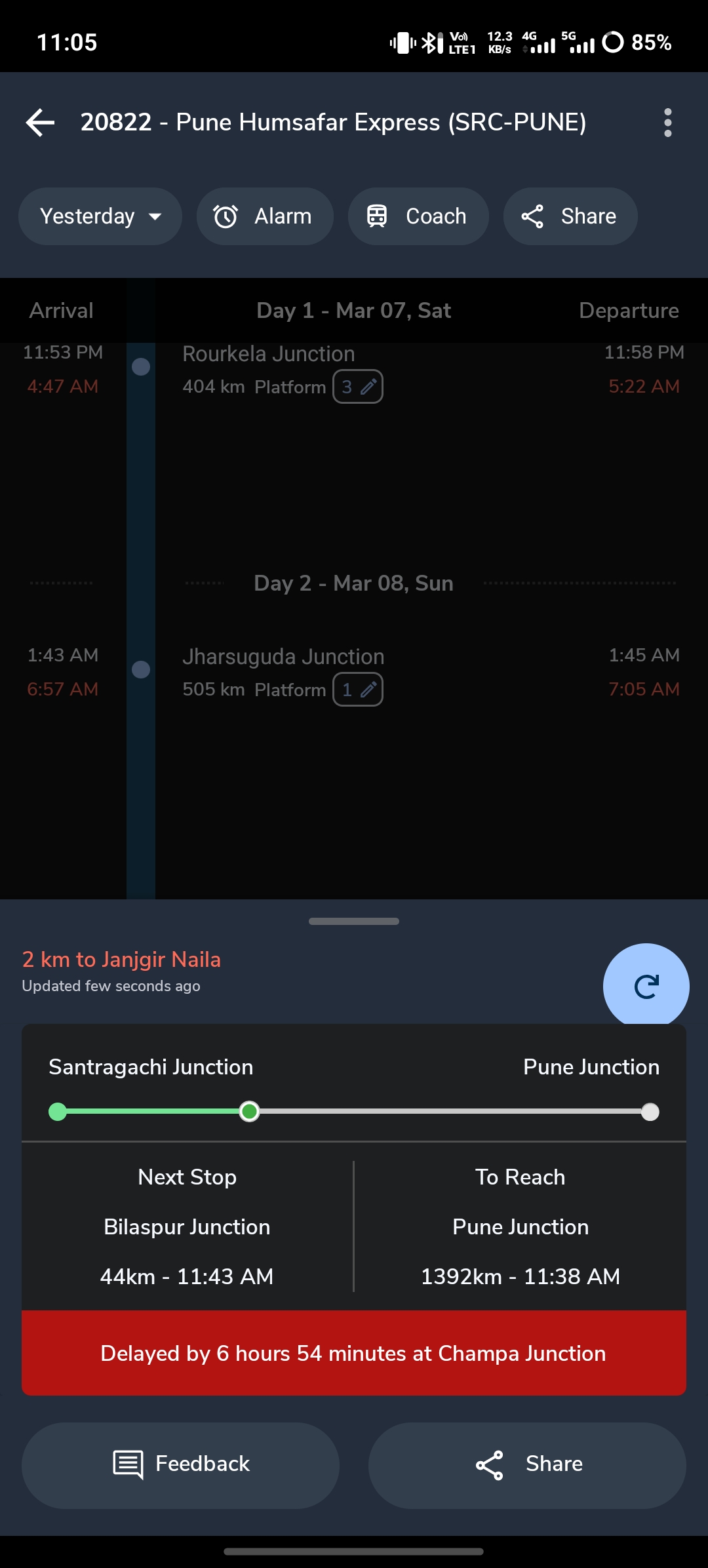
Task: Set an Alarm for this train
Action: (x=265, y=216)
